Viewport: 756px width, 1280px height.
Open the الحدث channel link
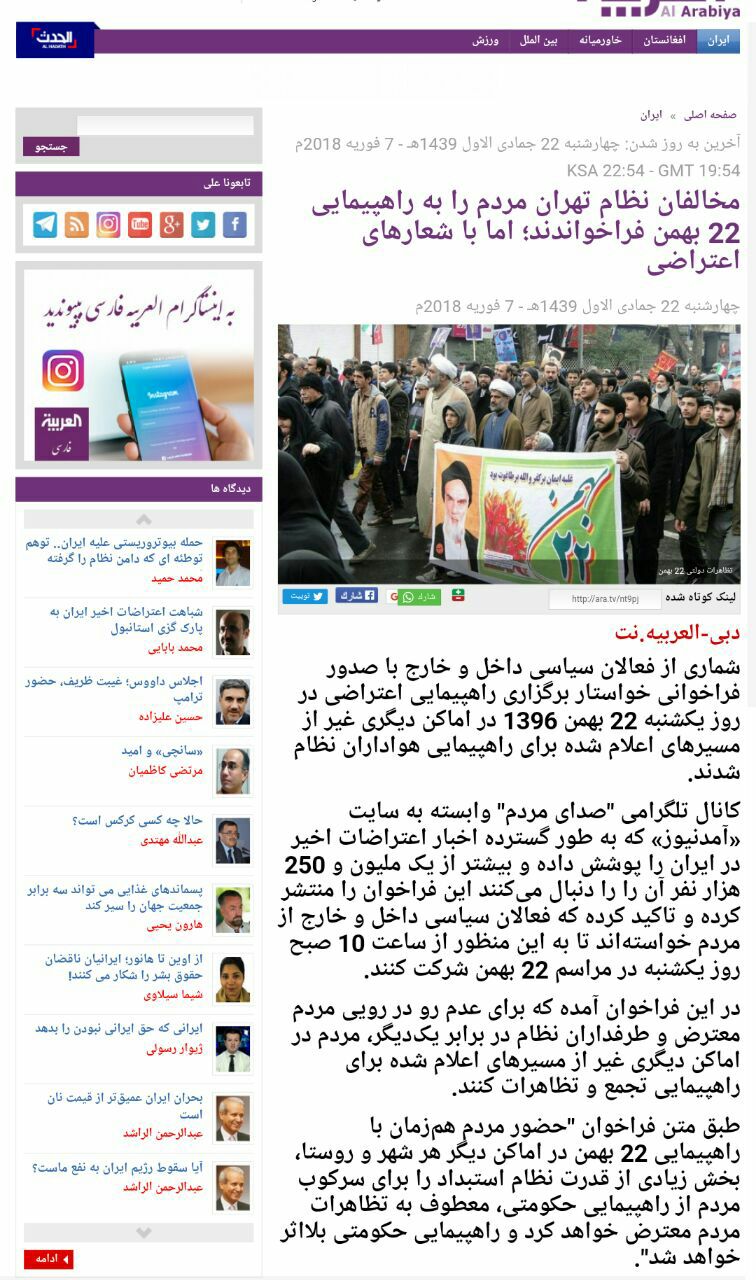pyautogui.click(x=55, y=40)
